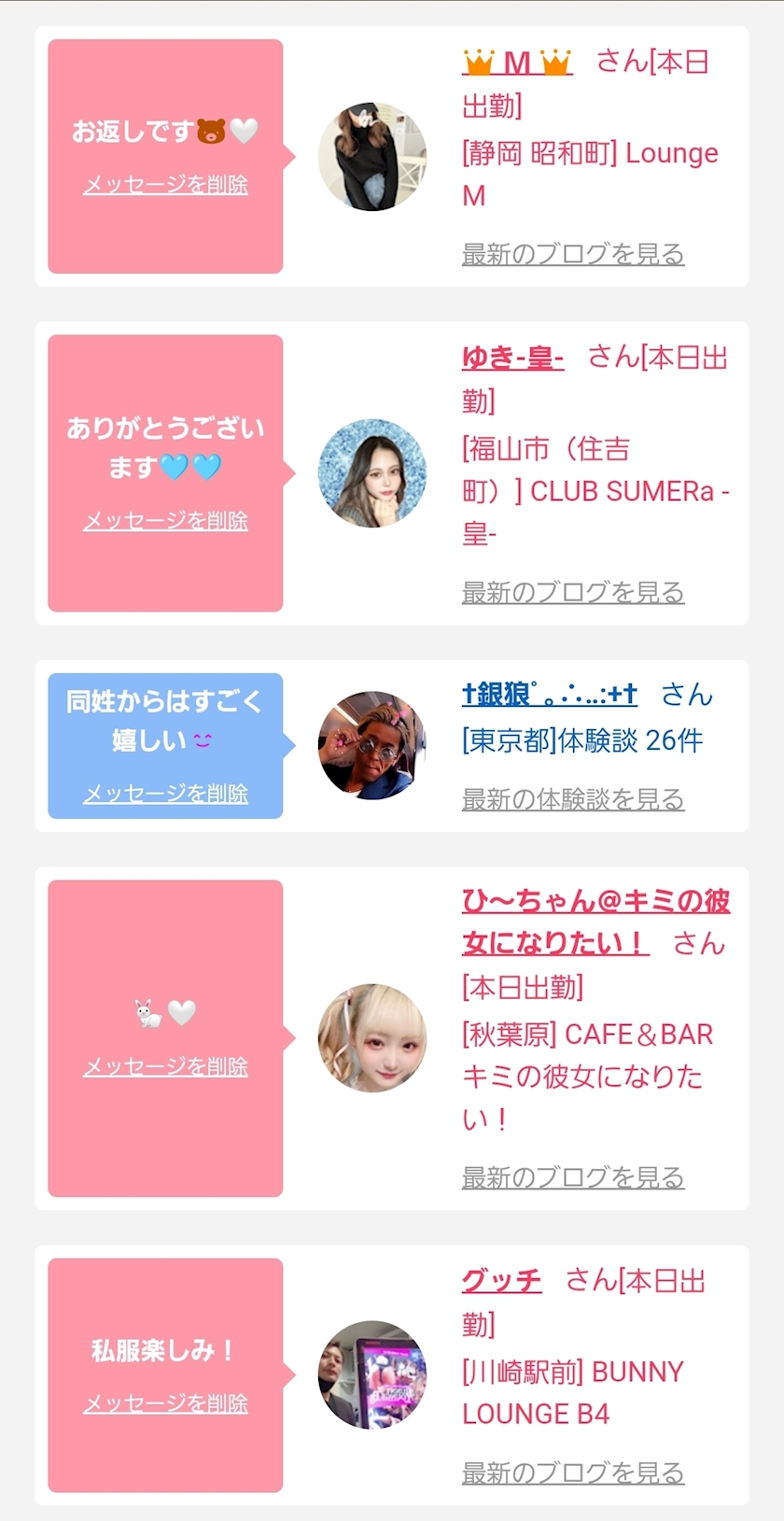The height and width of the screenshot is (1521, 784).
Task: Delete the 同姓からはすごく嬉しい message
Action: pyautogui.click(x=165, y=793)
